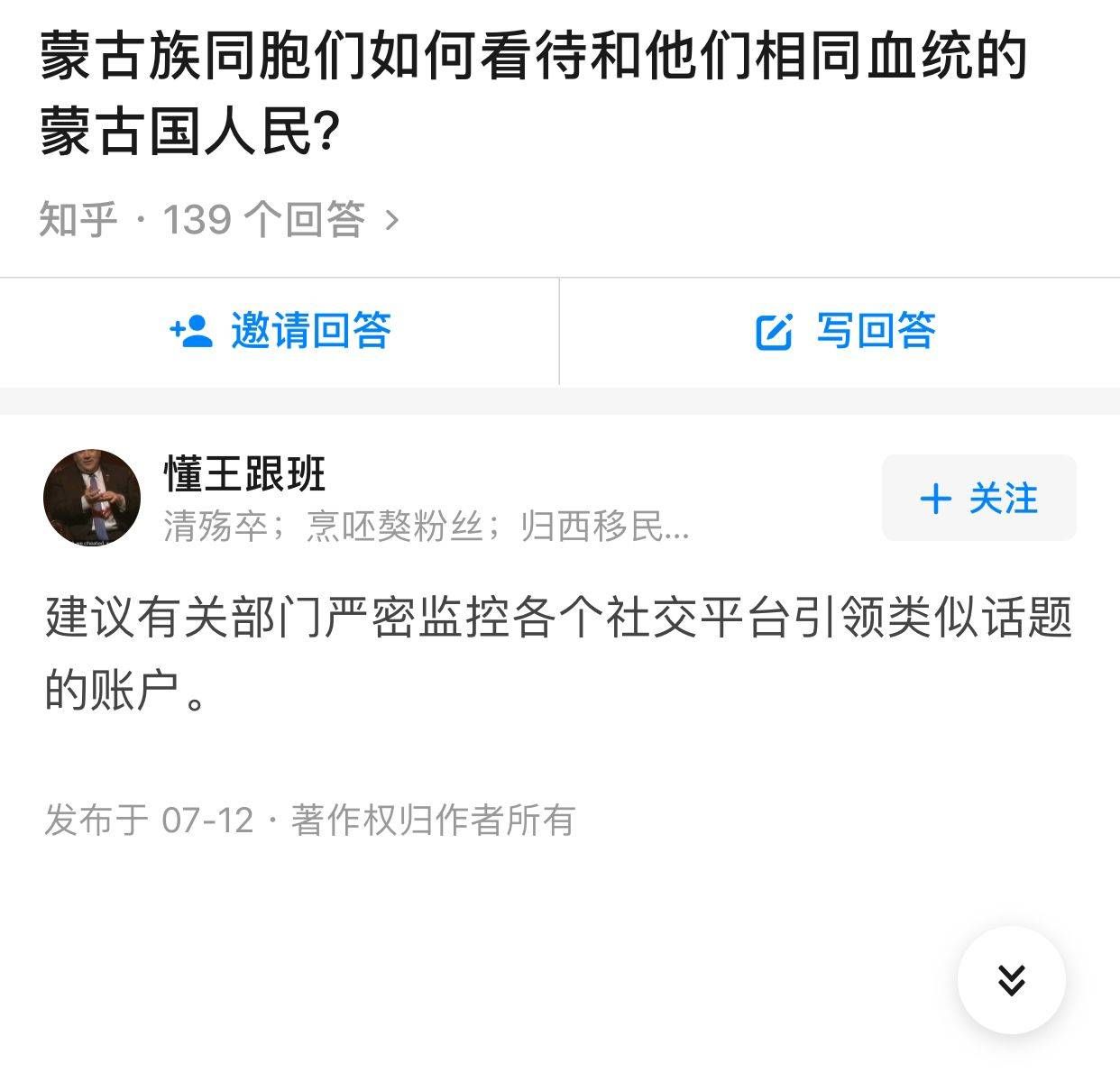Tap 写回答 to write an answer
The width and height of the screenshot is (1120, 1091).
(845, 331)
